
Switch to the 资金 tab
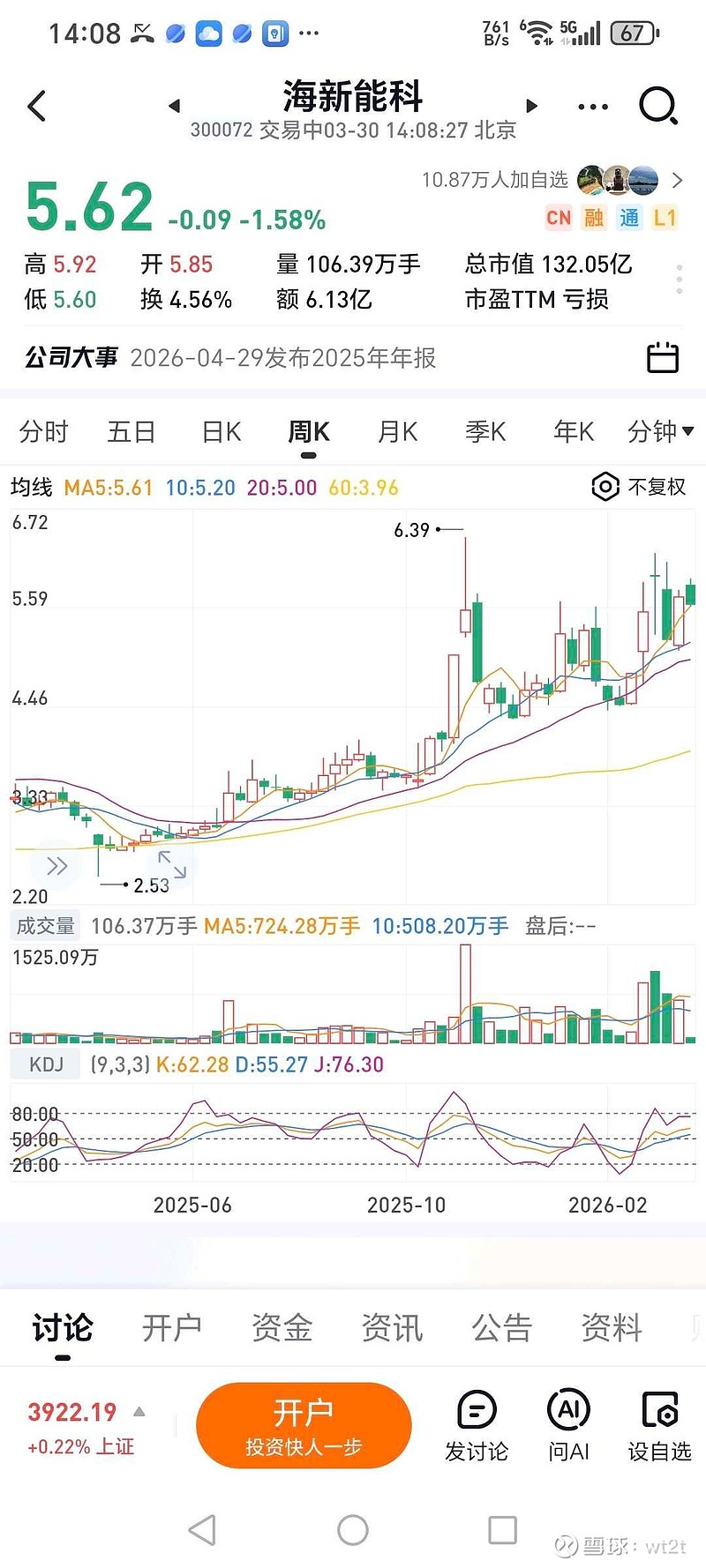(282, 1327)
